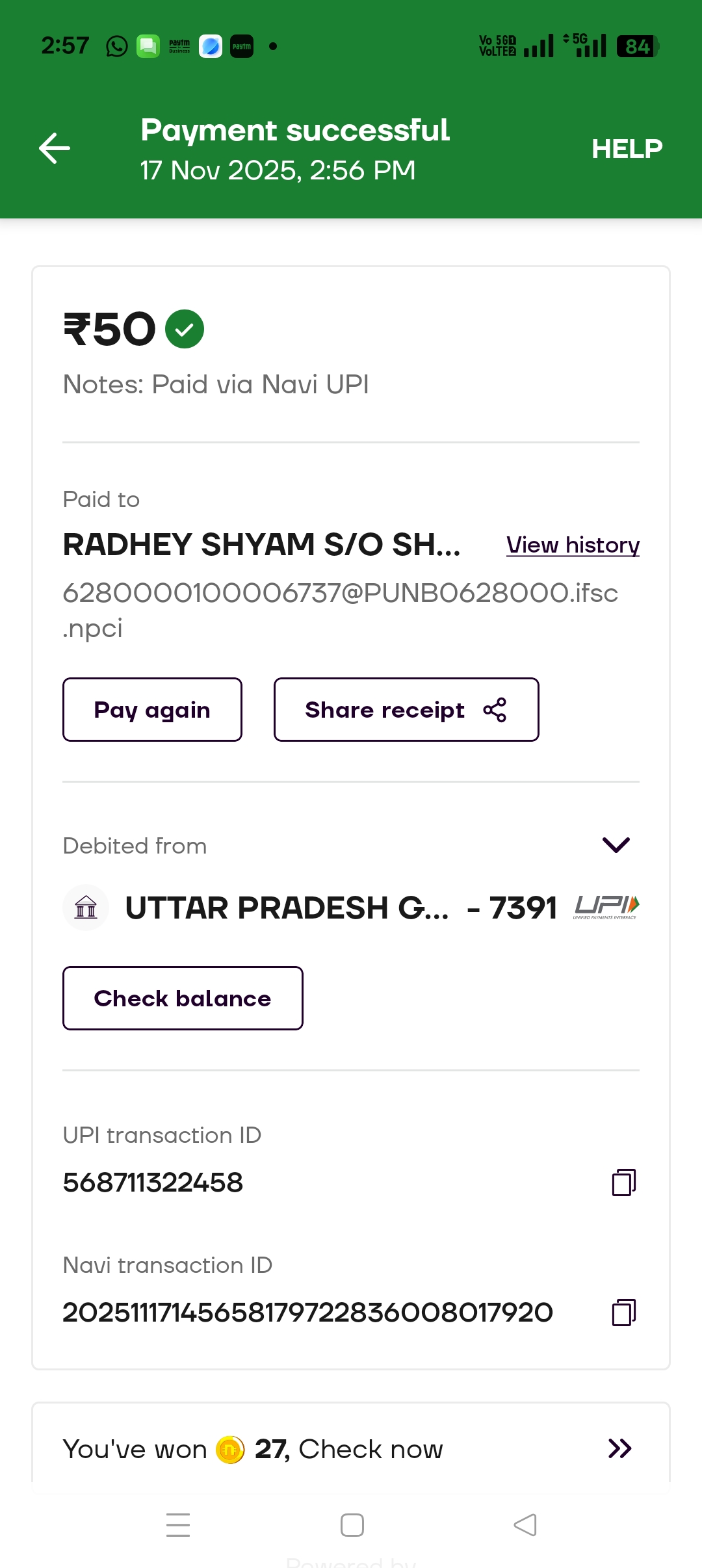Open View history for Radhey Shyam
This screenshot has height=1568, width=702.
[573, 545]
